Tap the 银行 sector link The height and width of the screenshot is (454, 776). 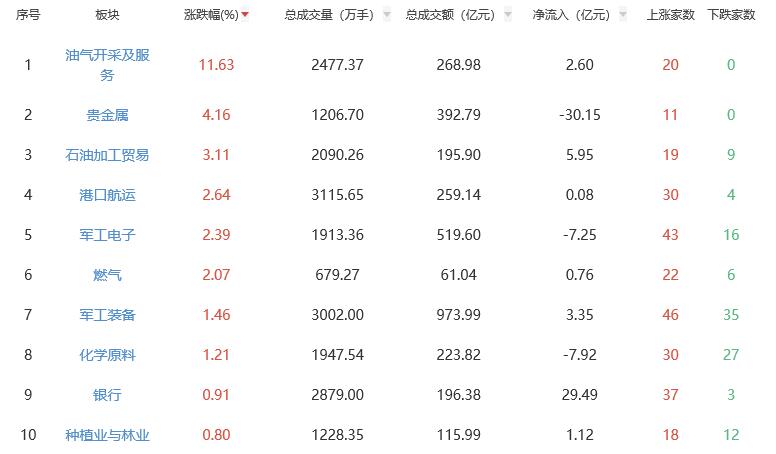107,395
